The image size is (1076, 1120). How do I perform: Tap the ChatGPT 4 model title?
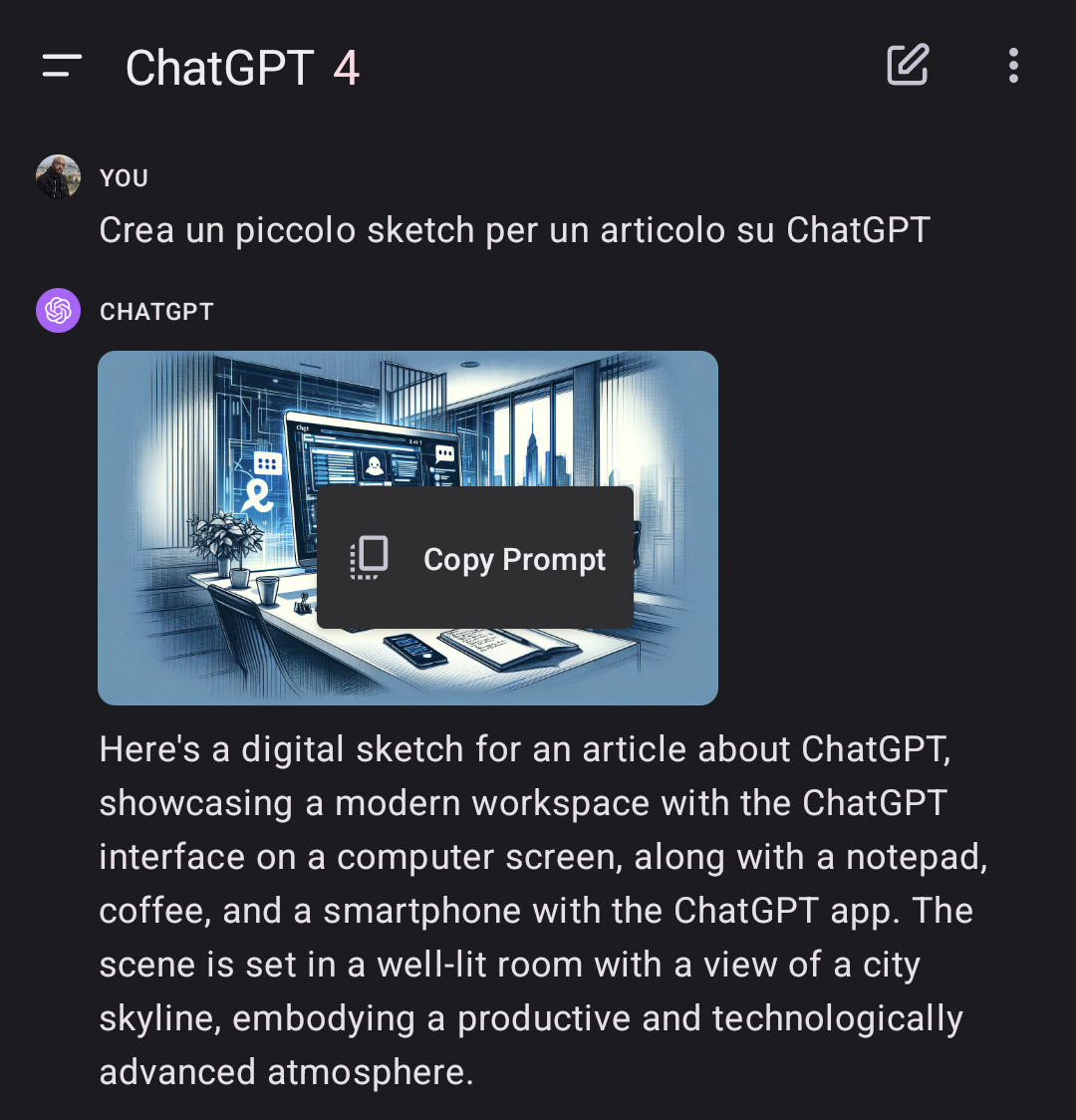click(242, 68)
